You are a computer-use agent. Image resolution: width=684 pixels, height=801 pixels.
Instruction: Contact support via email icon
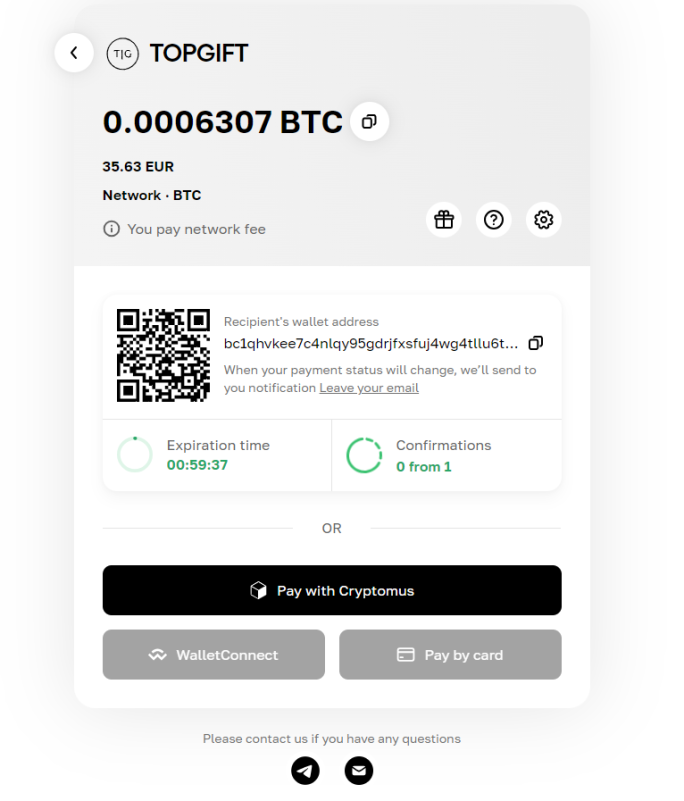(358, 770)
